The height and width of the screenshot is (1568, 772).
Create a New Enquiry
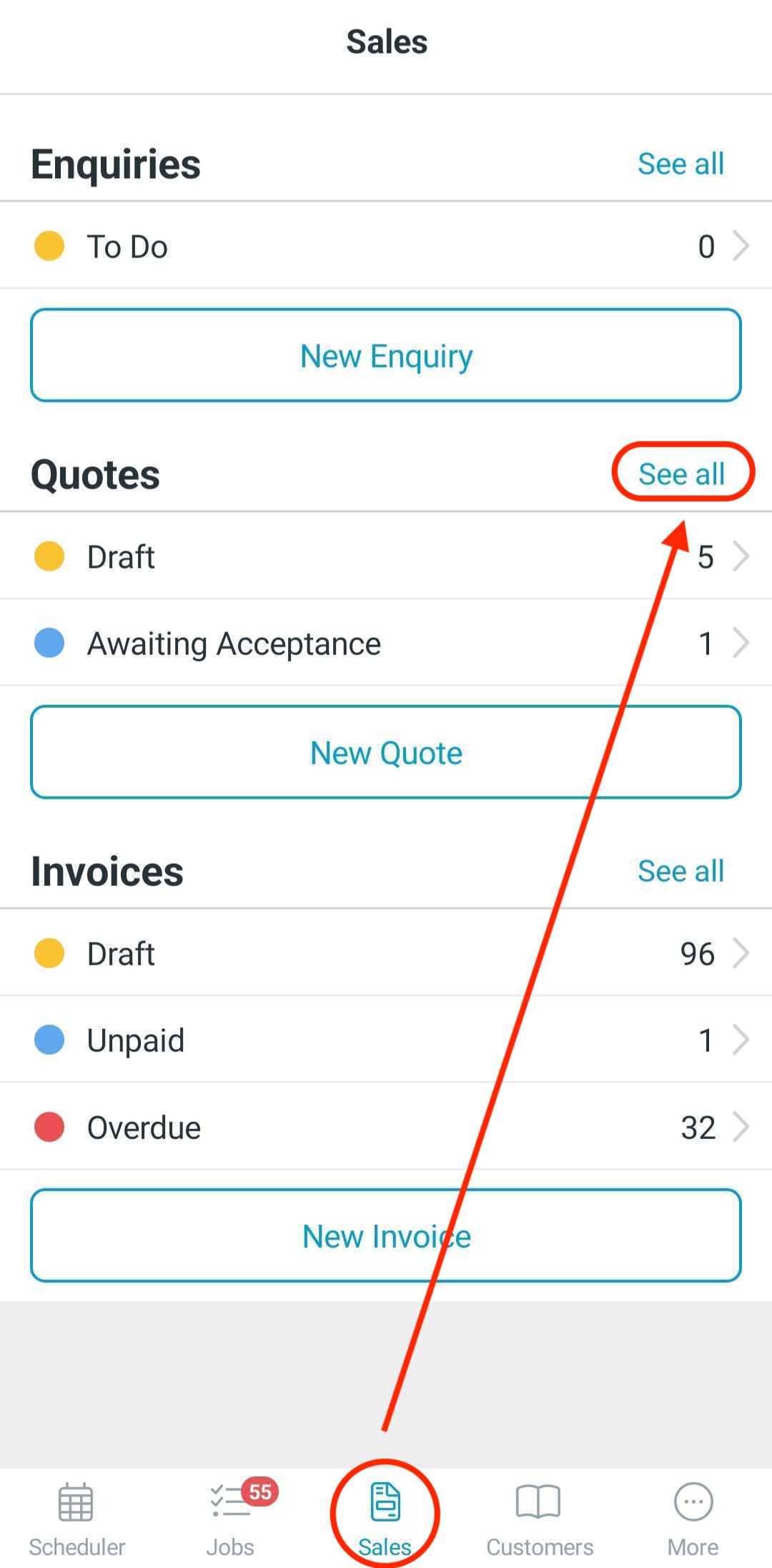point(386,355)
